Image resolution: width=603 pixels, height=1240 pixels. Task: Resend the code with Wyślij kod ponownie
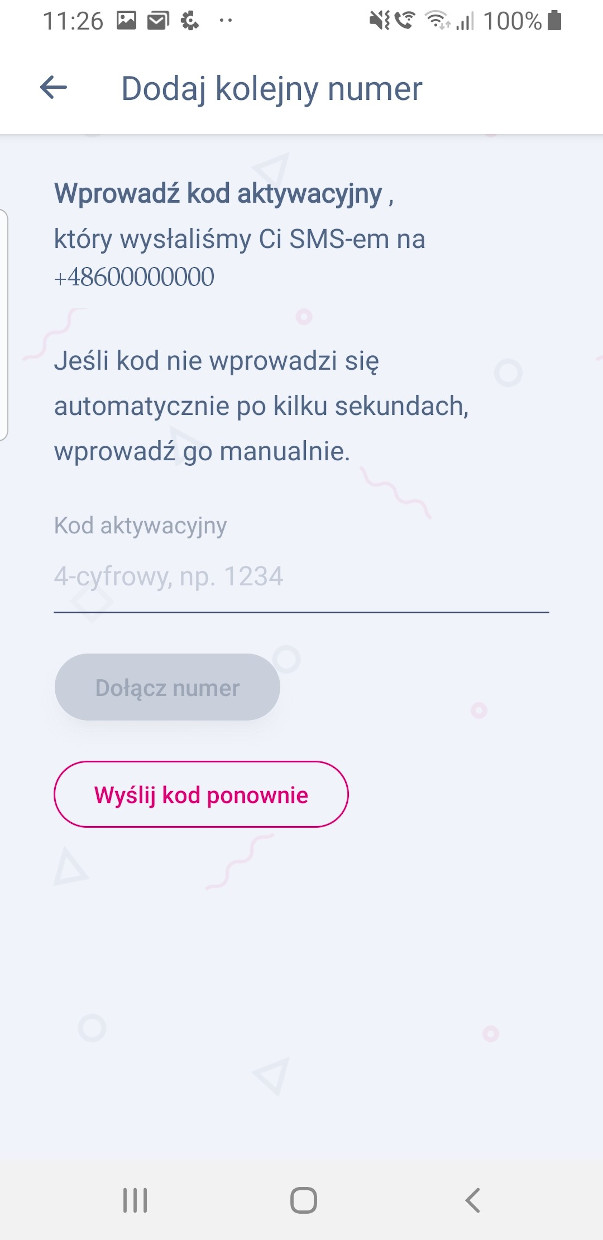(x=201, y=795)
